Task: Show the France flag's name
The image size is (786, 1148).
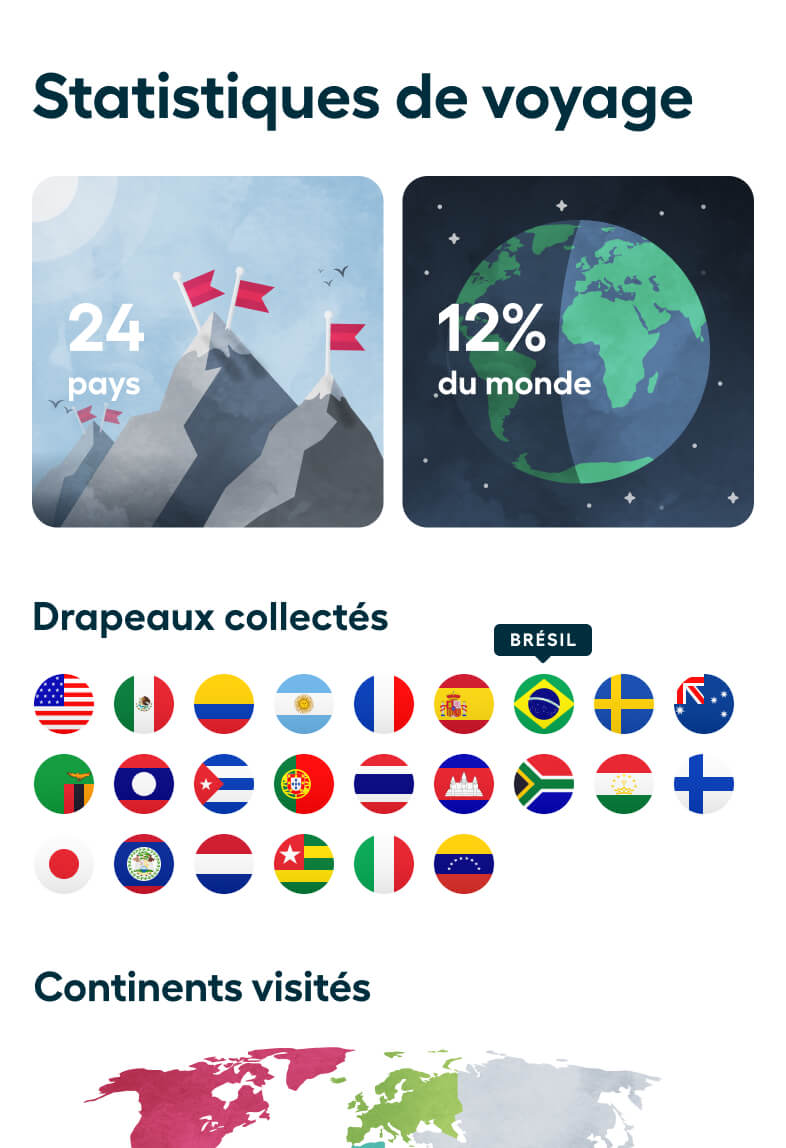Action: tap(383, 704)
